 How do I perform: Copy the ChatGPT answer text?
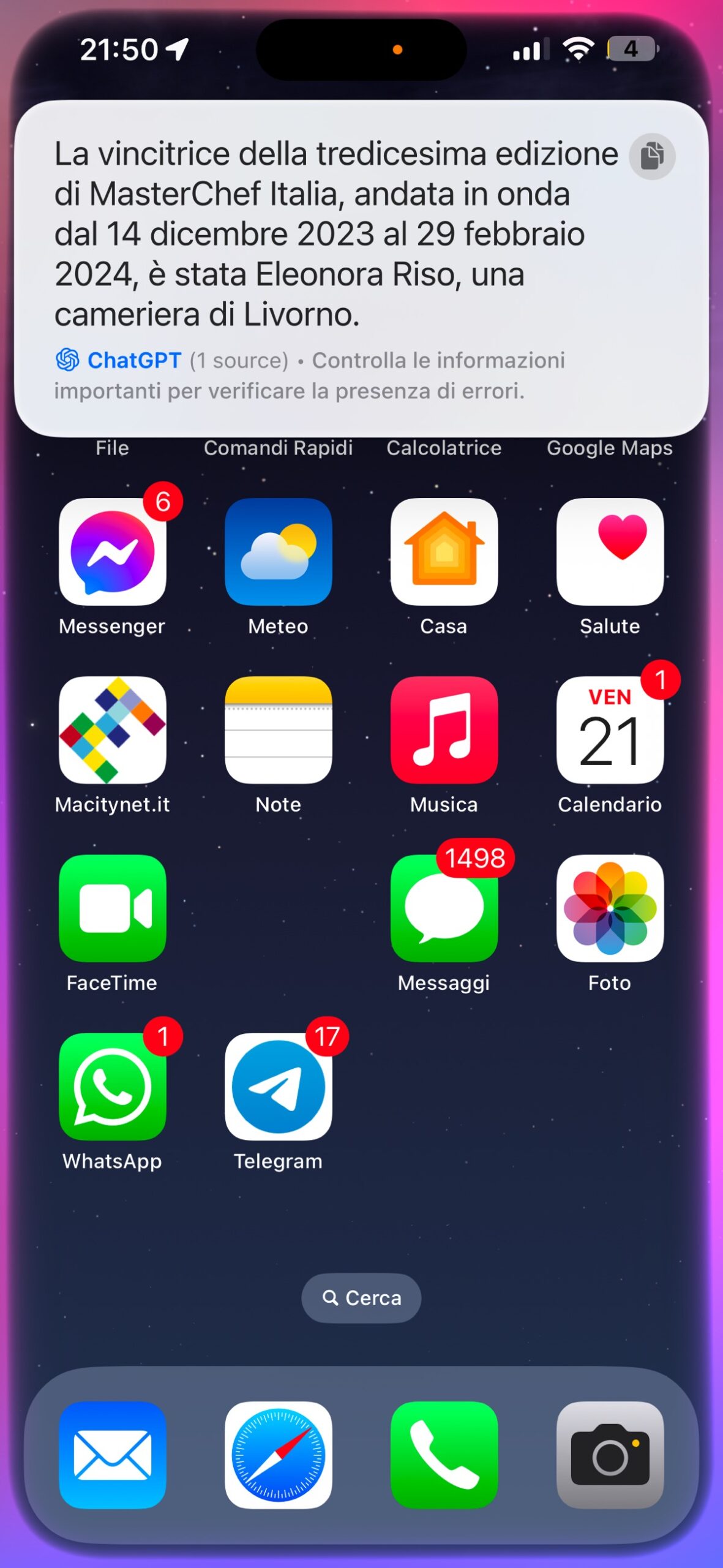(x=651, y=156)
